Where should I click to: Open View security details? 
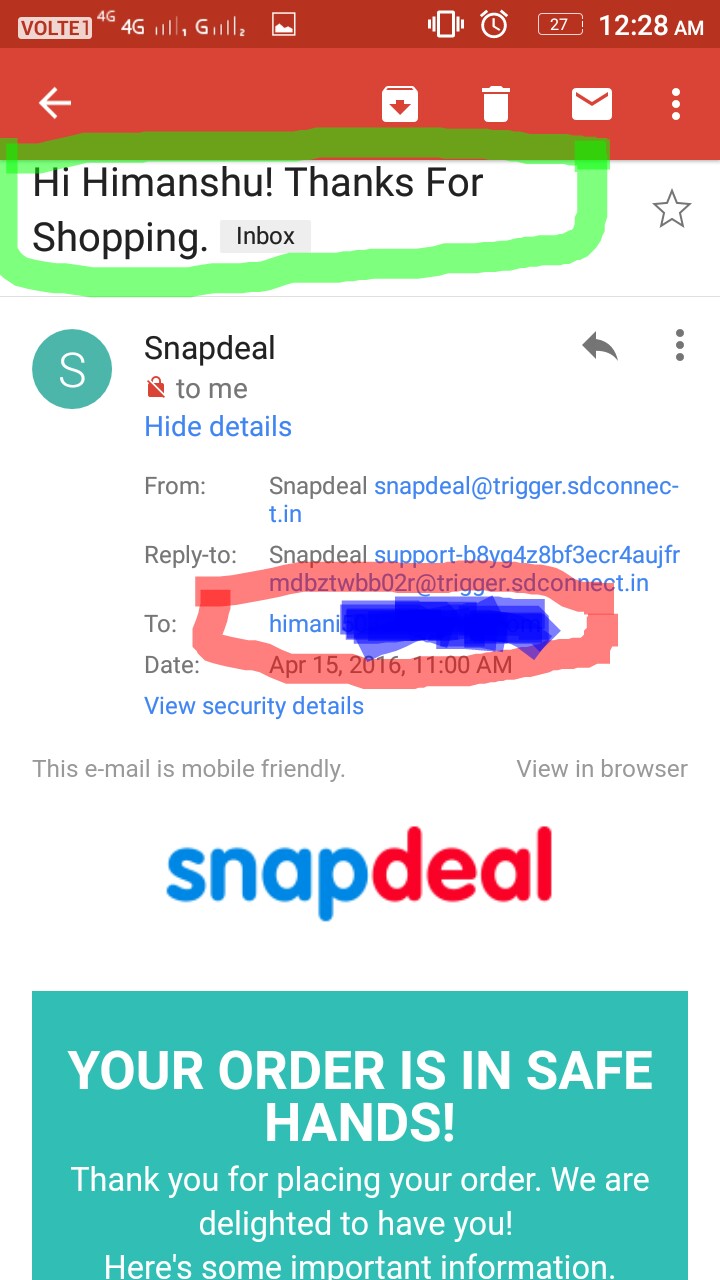(x=254, y=706)
